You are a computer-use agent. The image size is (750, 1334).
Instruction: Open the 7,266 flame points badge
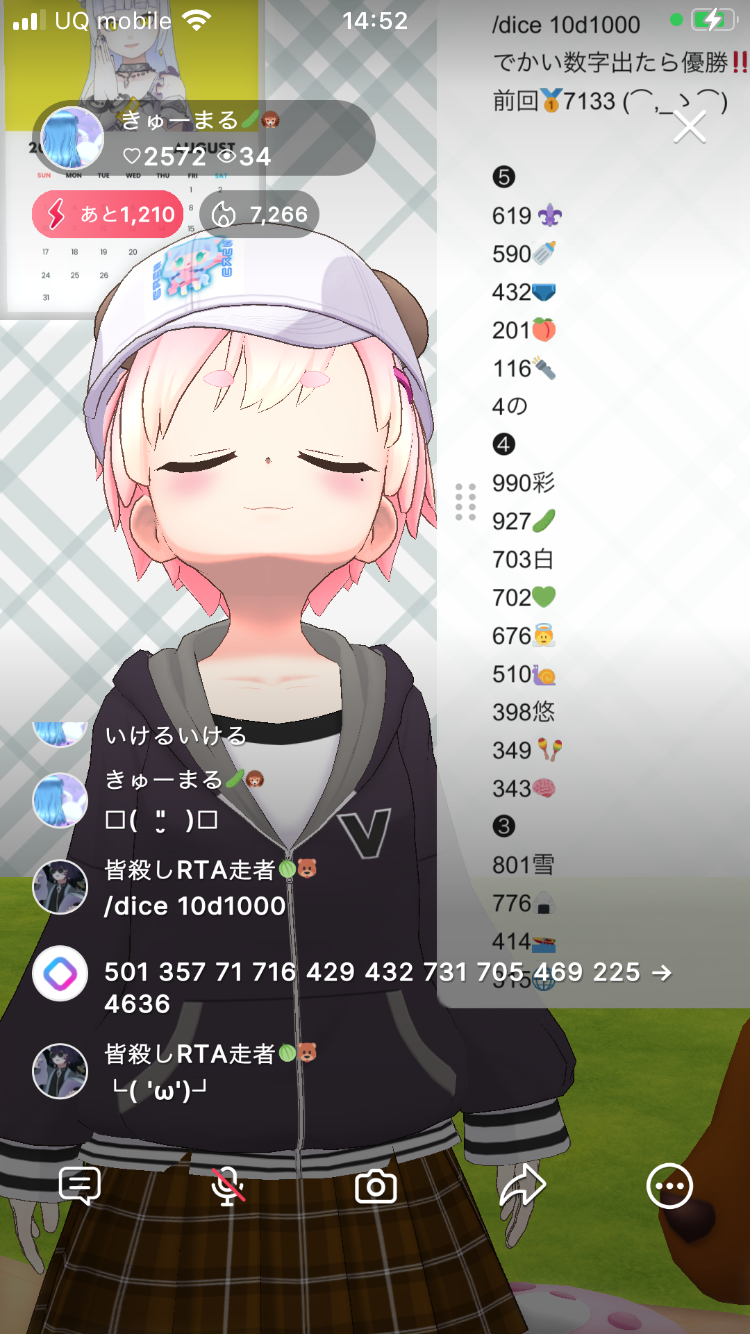click(x=260, y=214)
